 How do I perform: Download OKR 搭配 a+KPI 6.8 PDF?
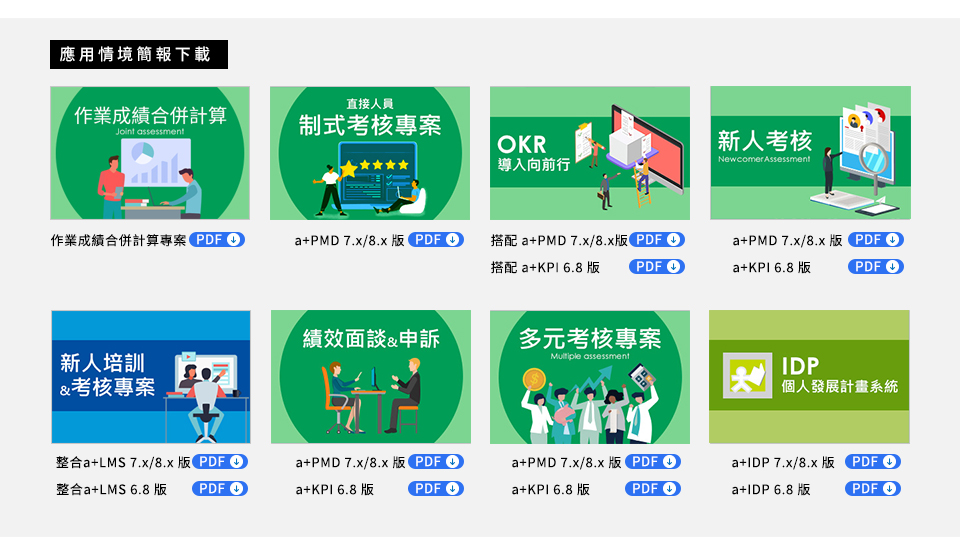(x=657, y=267)
